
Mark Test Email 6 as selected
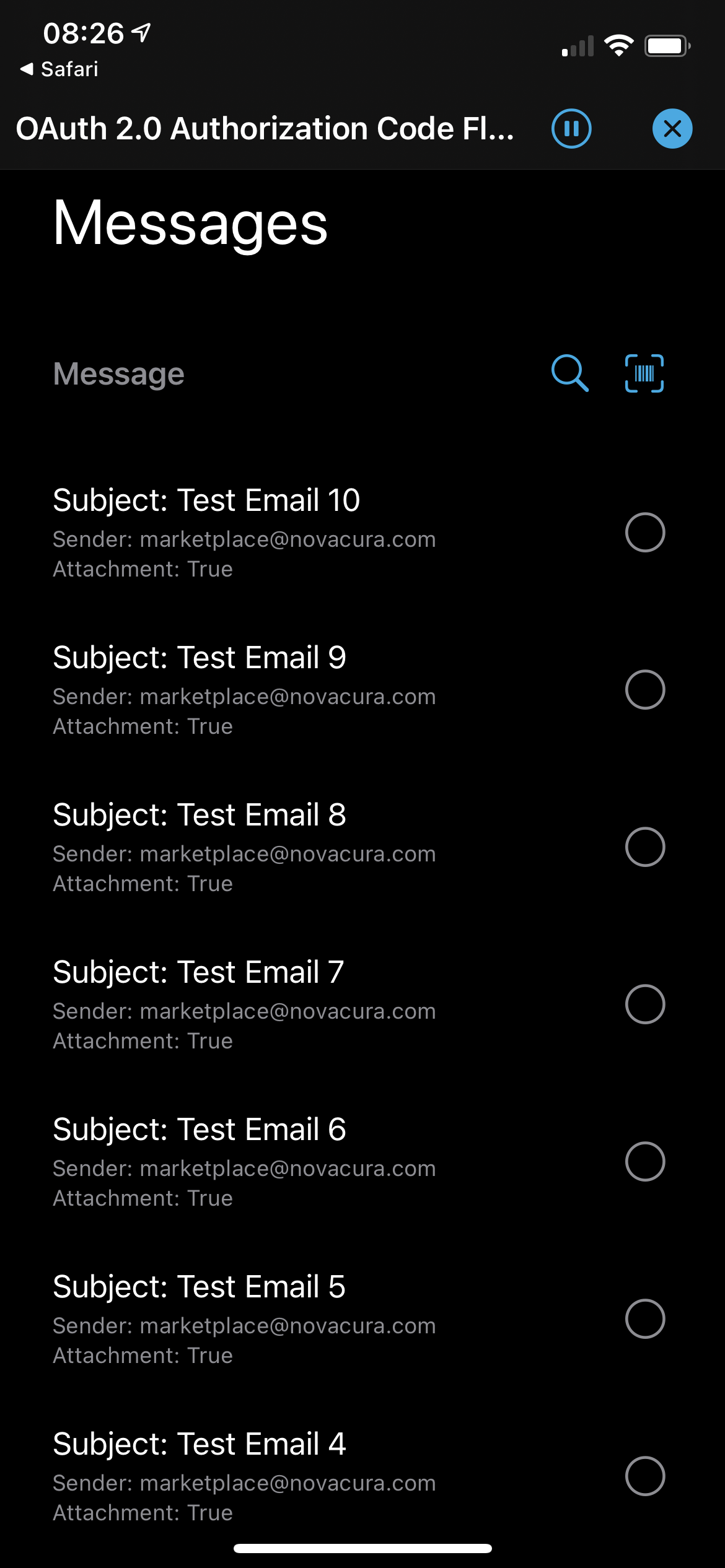click(644, 1162)
